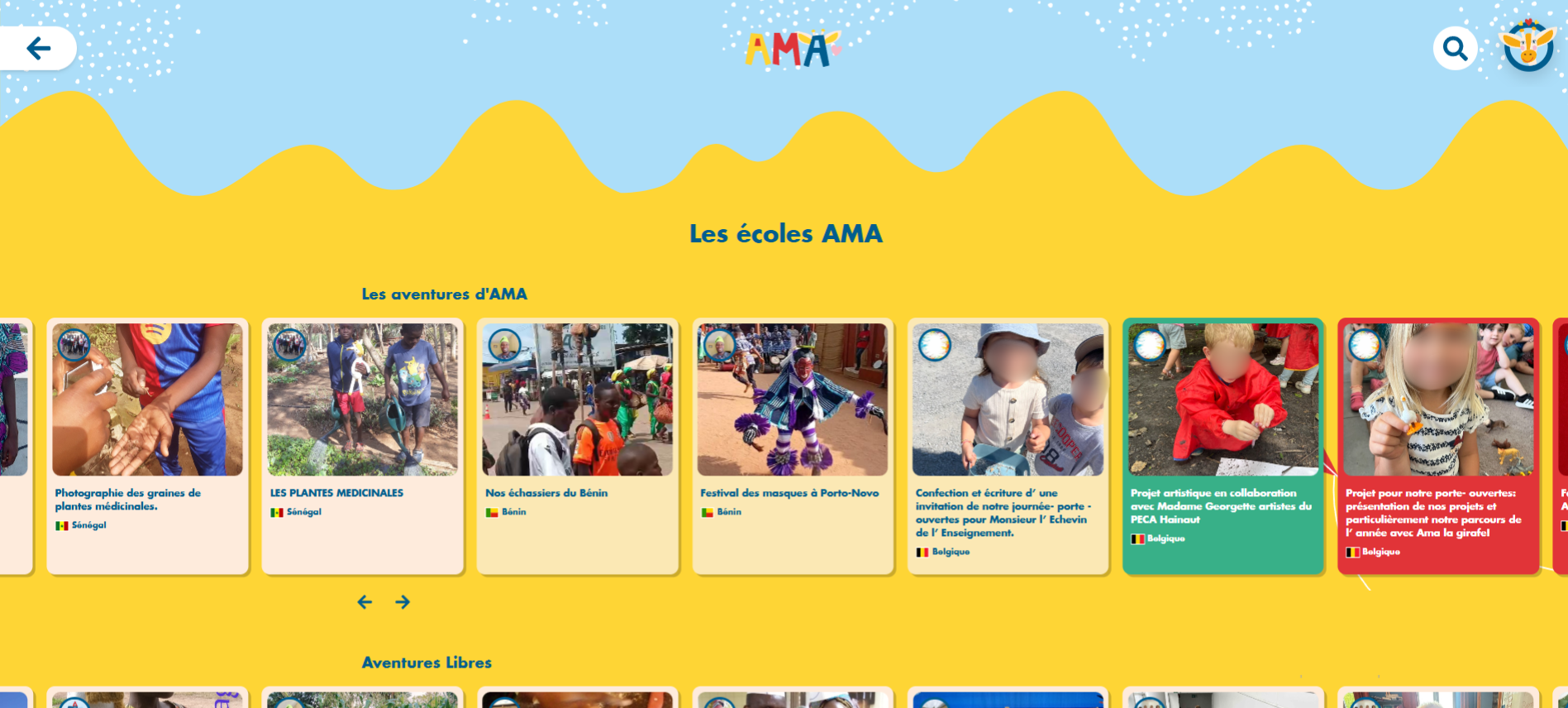Open the search magnifier

pos(1455,49)
